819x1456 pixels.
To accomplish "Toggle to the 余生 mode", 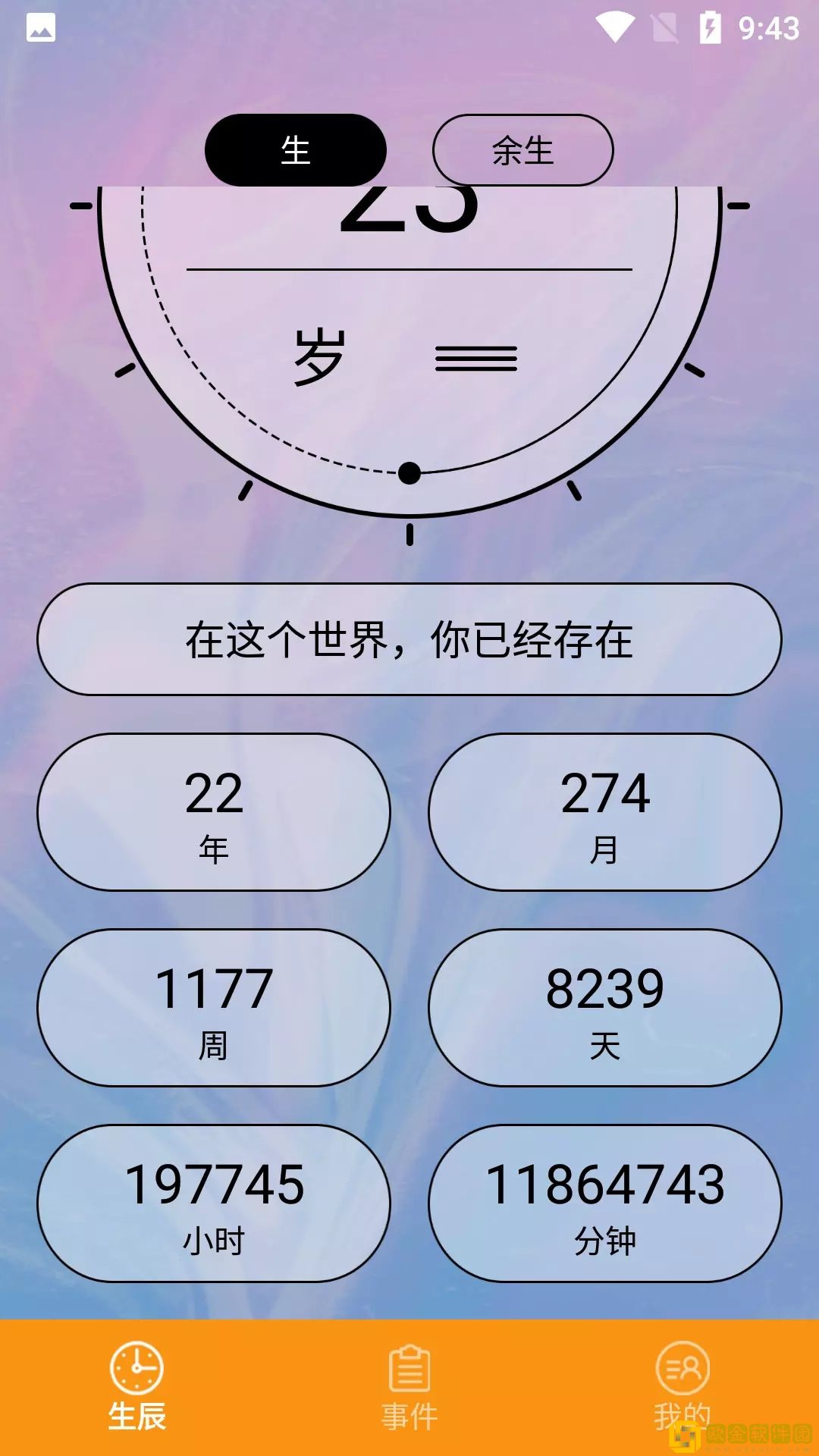I will tap(522, 149).
